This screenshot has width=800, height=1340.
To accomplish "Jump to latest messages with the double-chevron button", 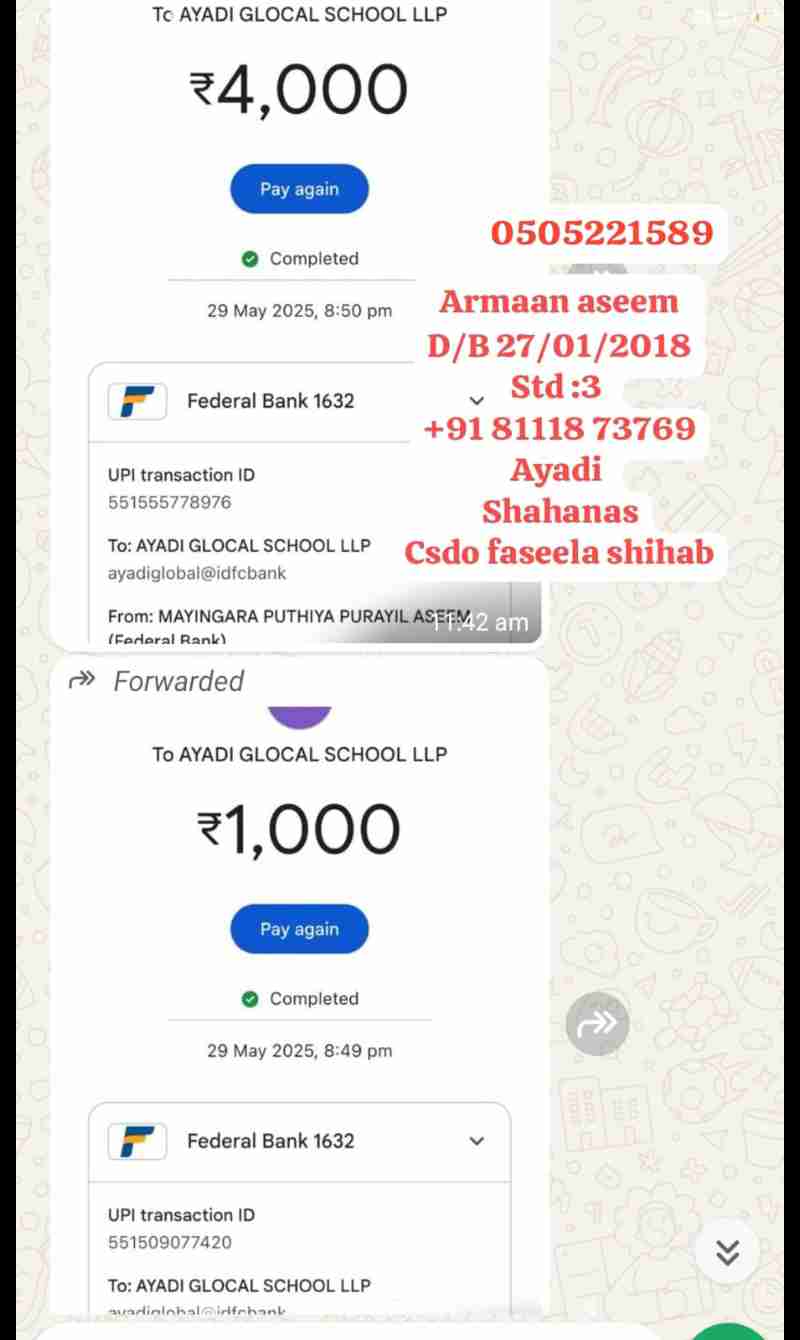I will [727, 1251].
